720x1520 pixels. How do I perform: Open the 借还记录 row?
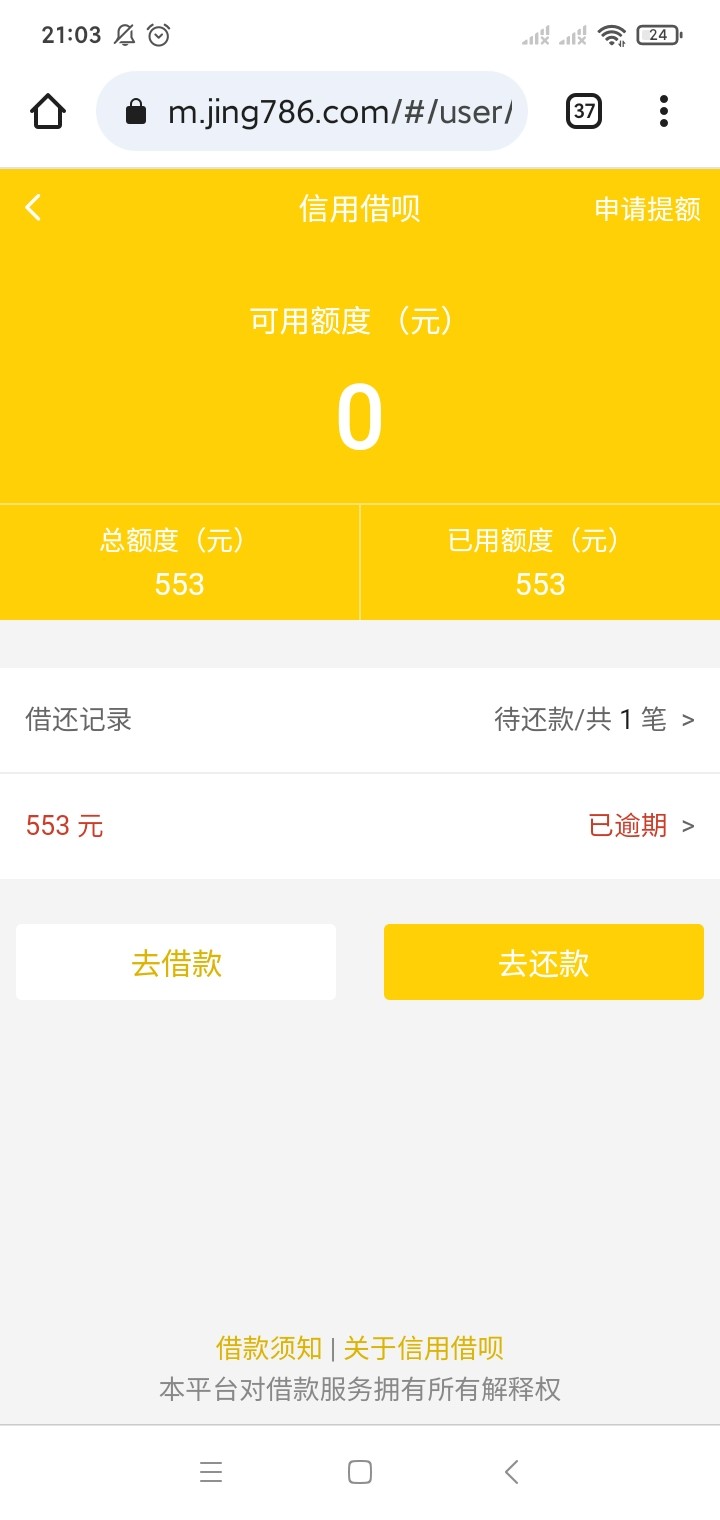pos(360,719)
